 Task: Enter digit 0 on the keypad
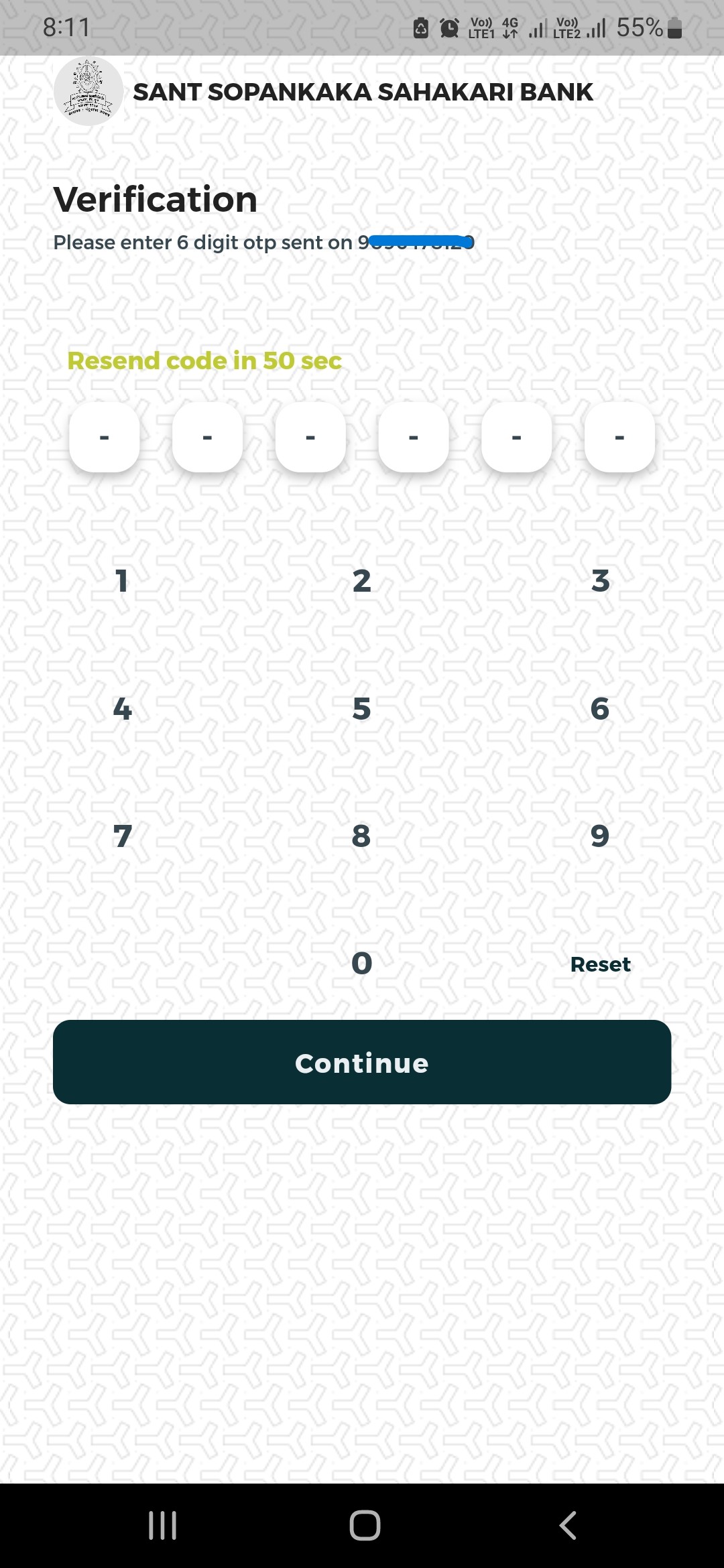click(361, 964)
